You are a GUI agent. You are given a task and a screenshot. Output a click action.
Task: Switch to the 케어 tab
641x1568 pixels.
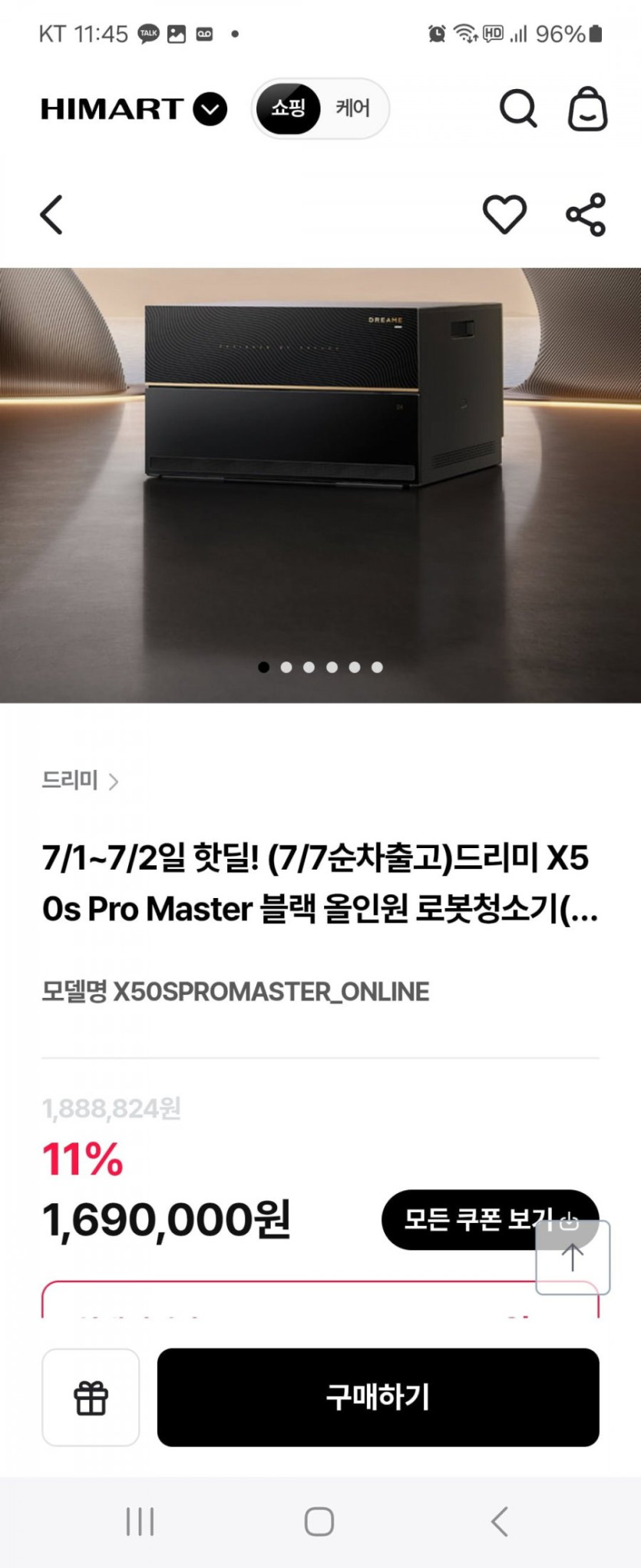[x=352, y=108]
